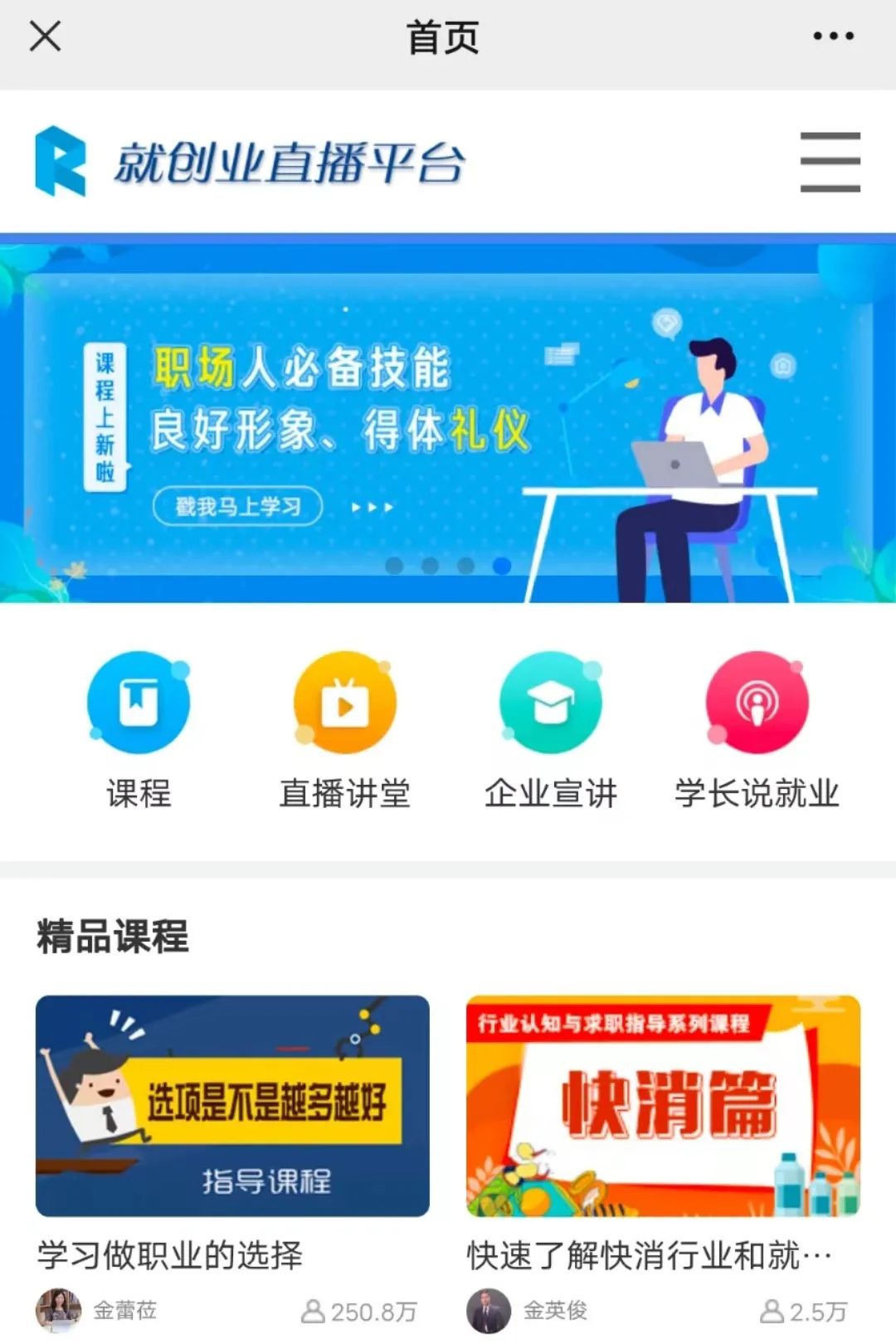Screen dimensions: 896x1344
Task: Tap the 戳我马上学习 banner button
Action: [238, 506]
